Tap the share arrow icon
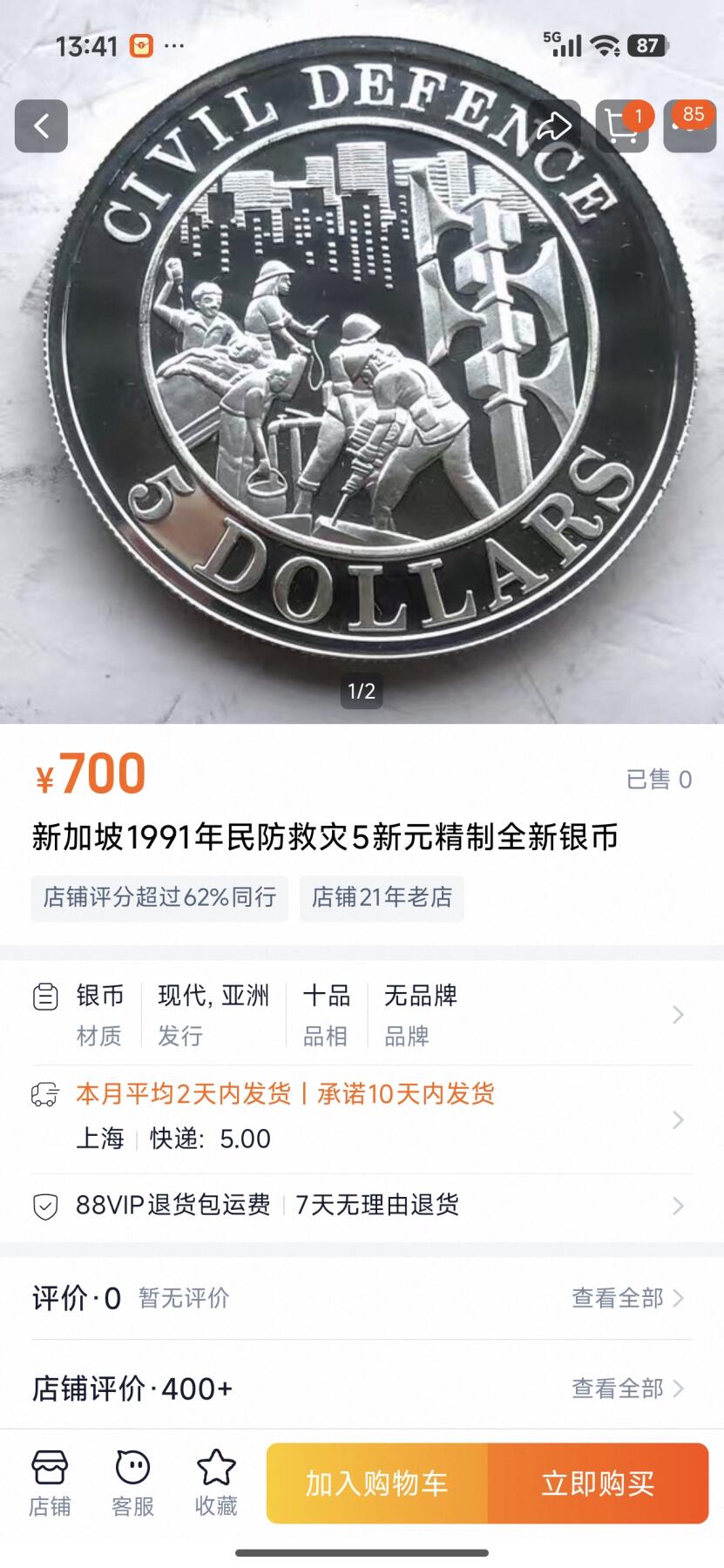This screenshot has height=1568, width=724. (x=555, y=126)
